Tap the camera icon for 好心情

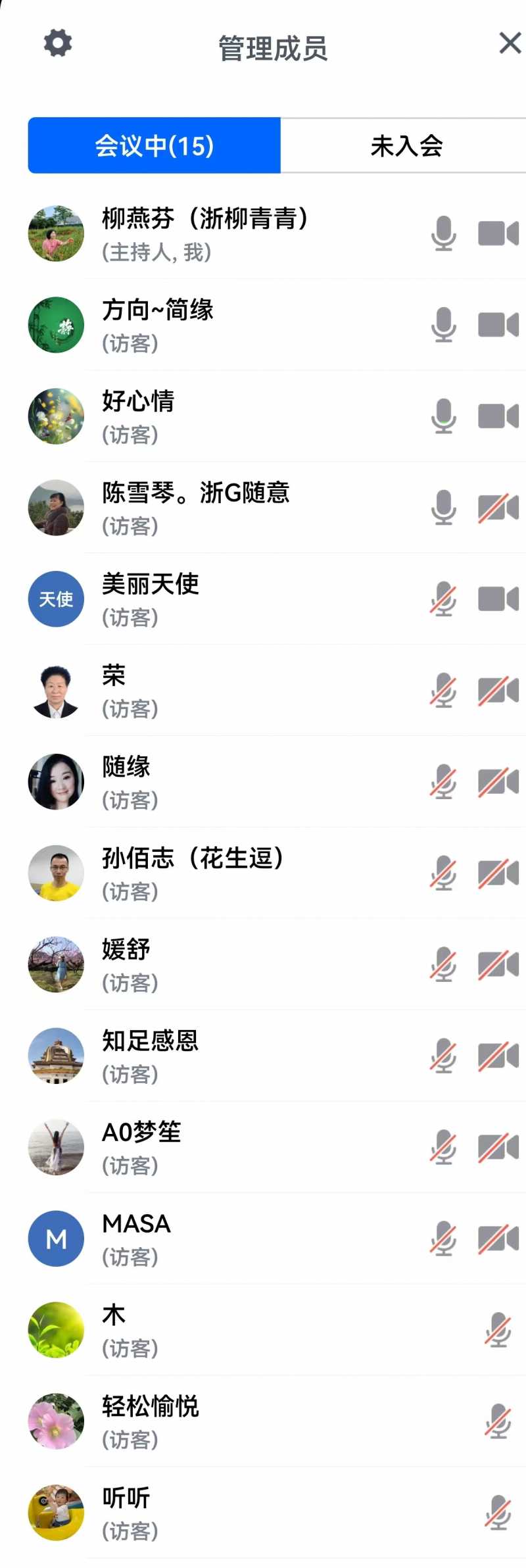point(498,416)
